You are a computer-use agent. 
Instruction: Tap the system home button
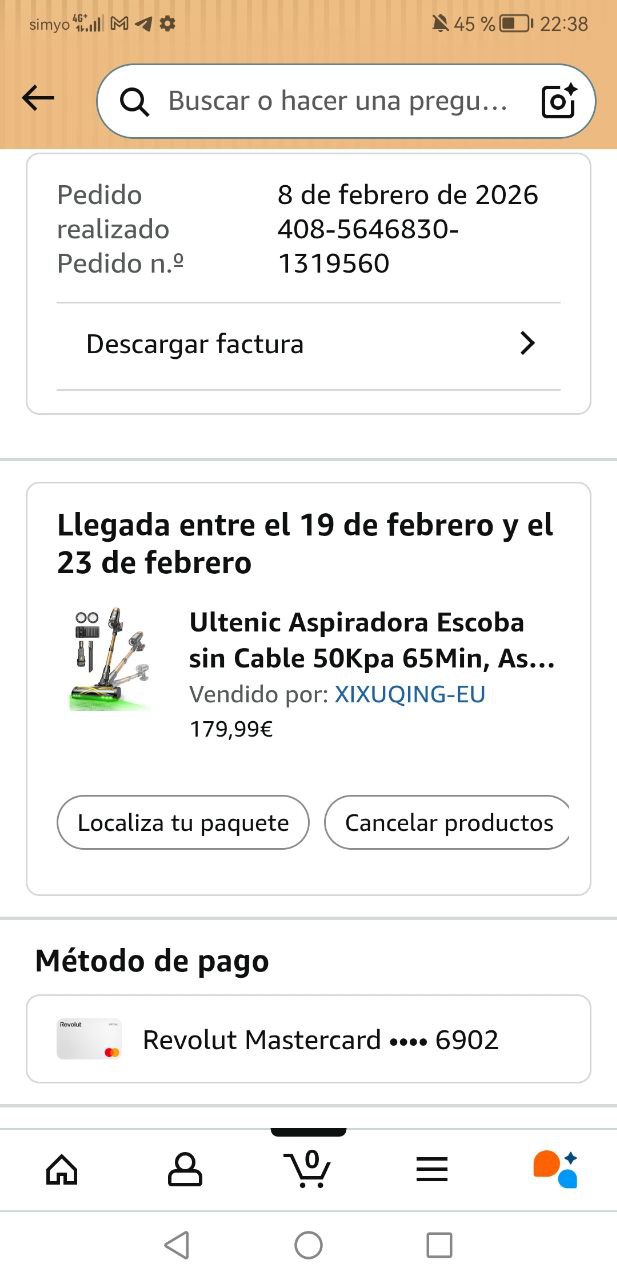click(308, 1245)
